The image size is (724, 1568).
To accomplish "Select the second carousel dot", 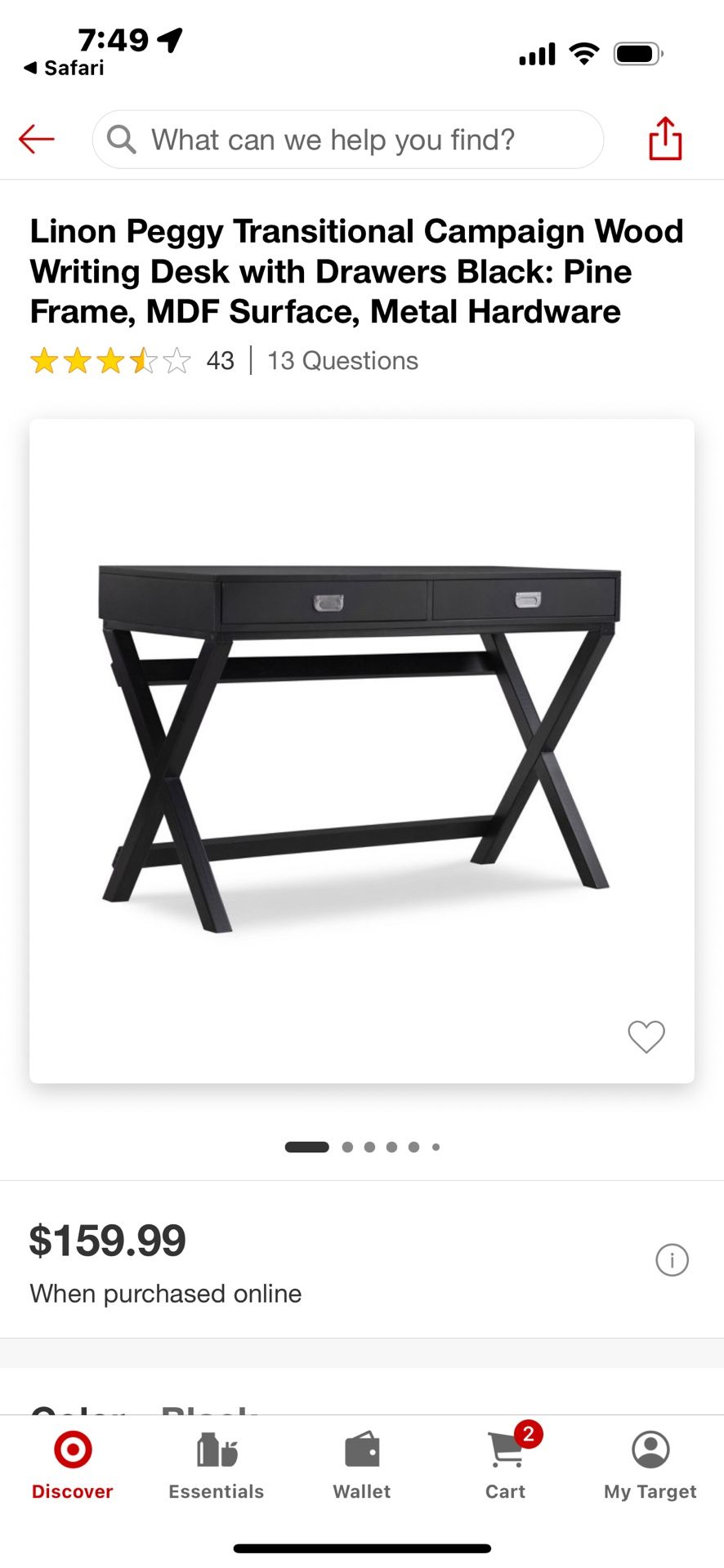I will click(347, 1147).
